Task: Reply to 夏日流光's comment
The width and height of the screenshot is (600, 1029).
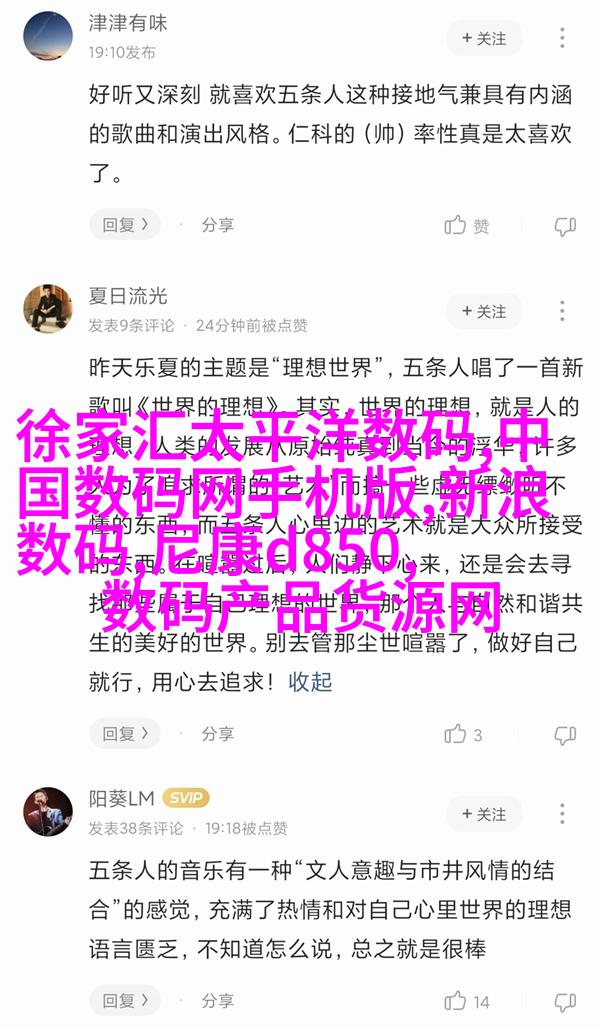Action: 125,734
